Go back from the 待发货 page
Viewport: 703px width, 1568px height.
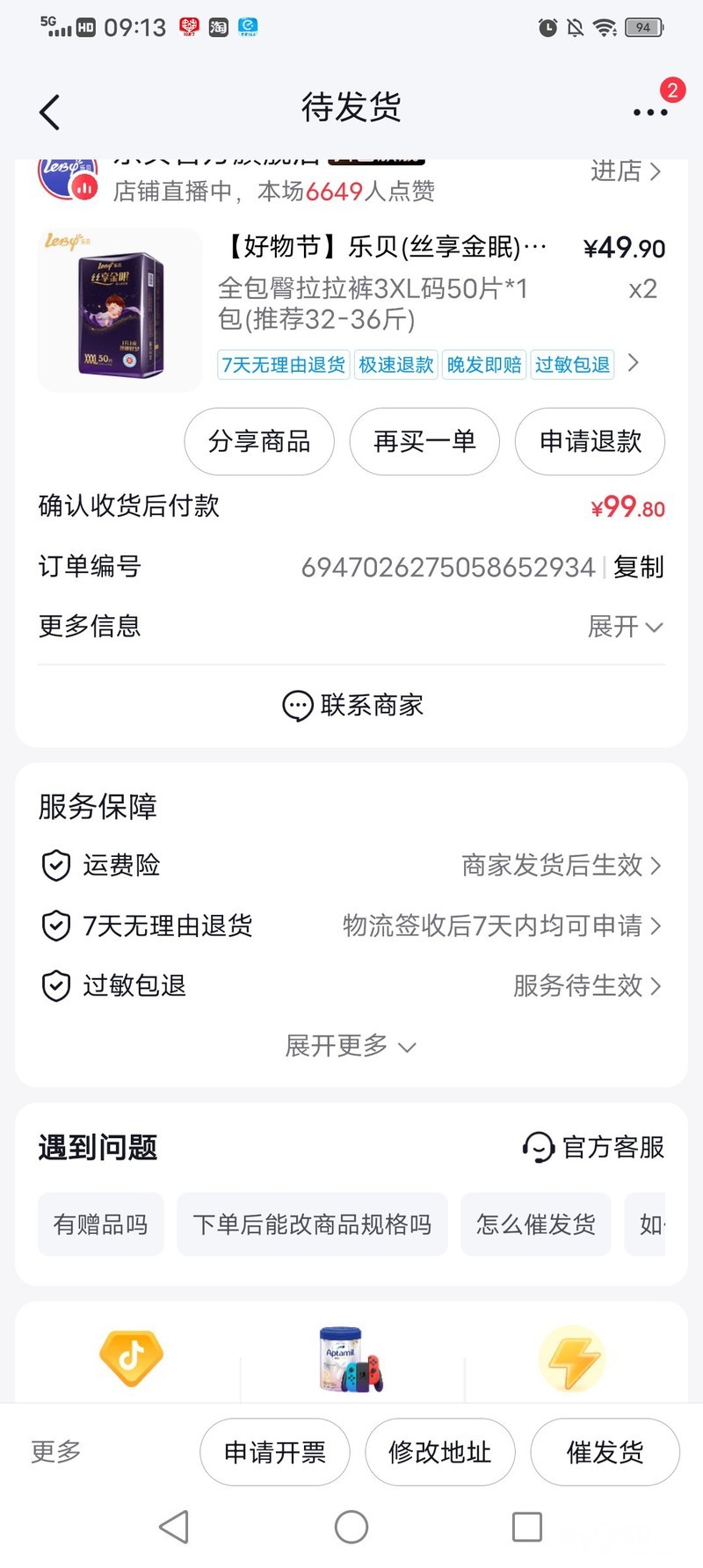point(50,112)
